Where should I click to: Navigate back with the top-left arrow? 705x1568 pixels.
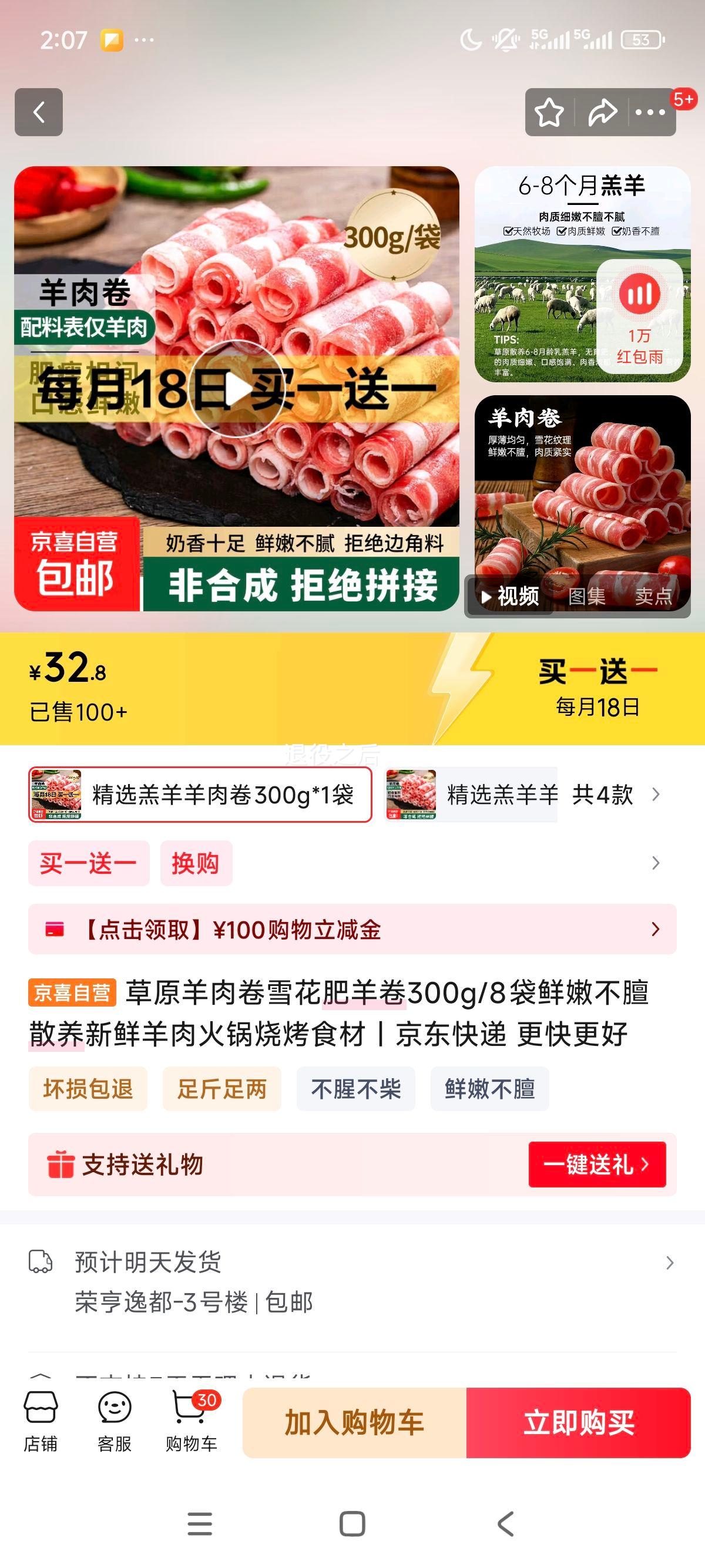(40, 114)
